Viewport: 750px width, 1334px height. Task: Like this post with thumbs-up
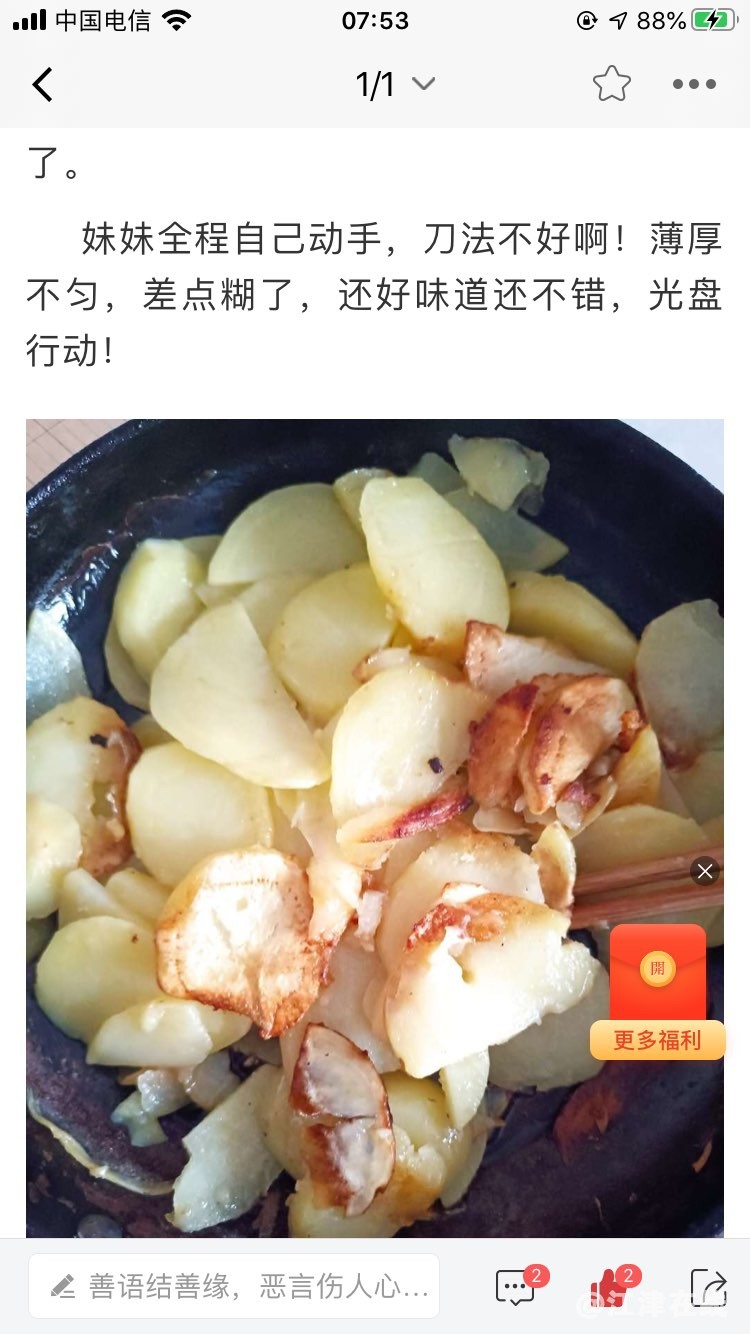click(608, 1286)
